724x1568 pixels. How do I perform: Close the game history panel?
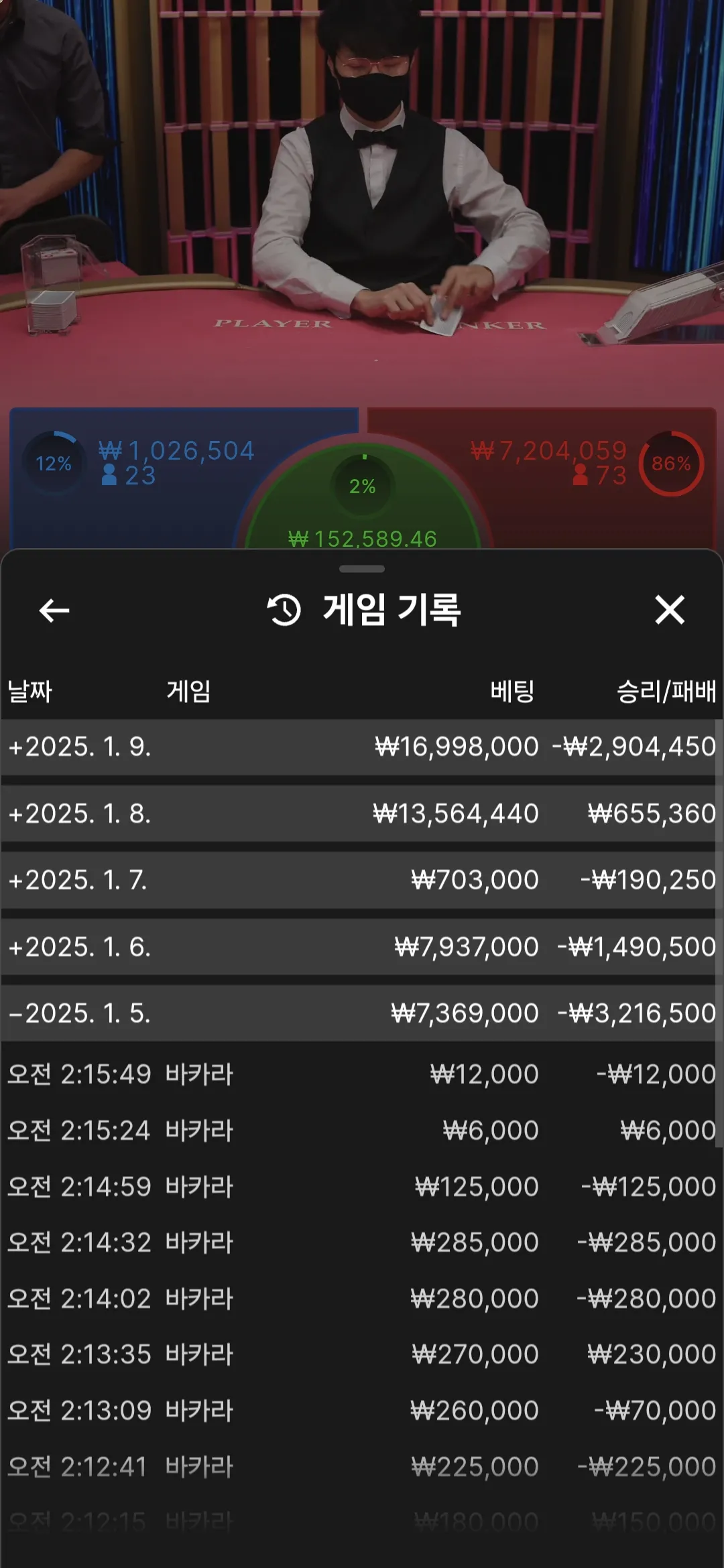(670, 610)
